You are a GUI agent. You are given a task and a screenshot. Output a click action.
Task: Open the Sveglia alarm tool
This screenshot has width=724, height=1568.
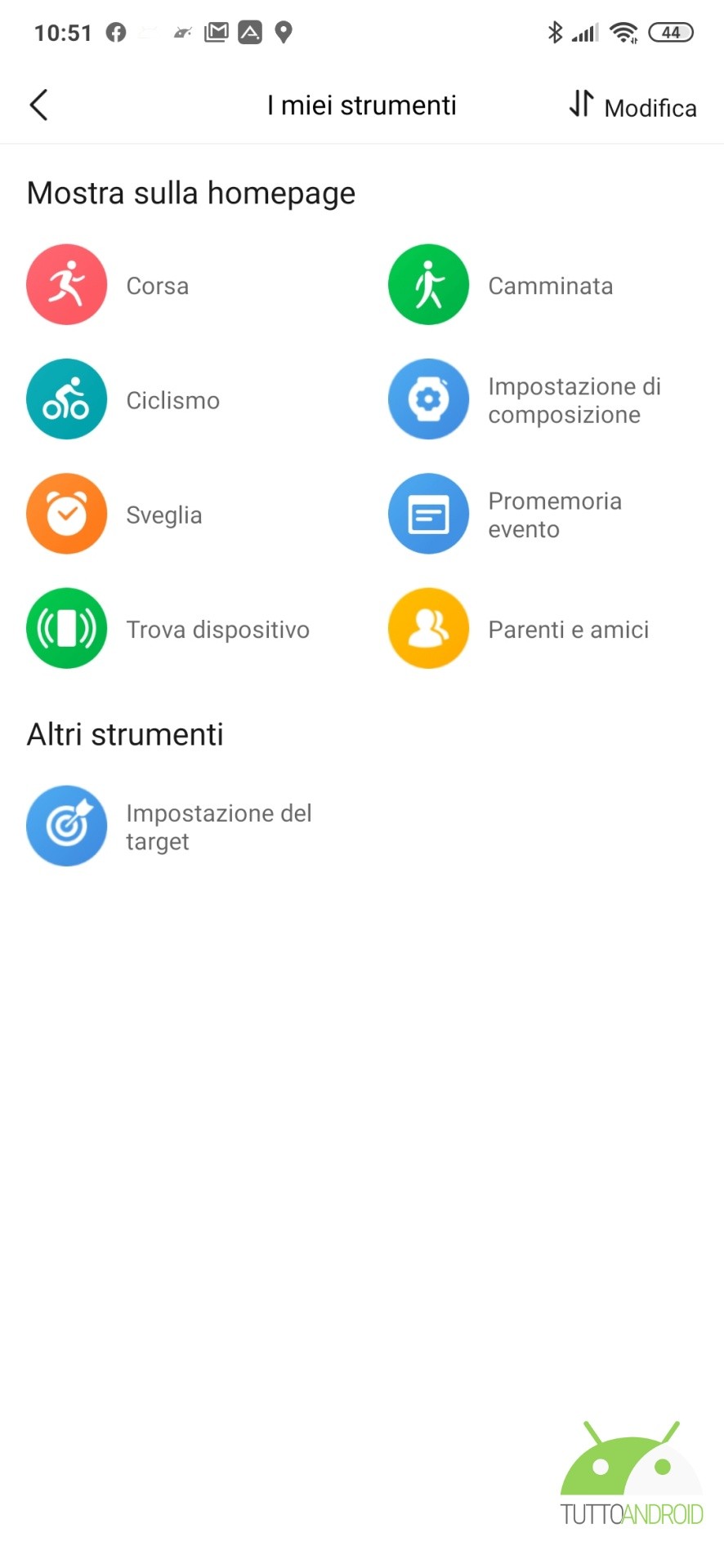tap(67, 514)
